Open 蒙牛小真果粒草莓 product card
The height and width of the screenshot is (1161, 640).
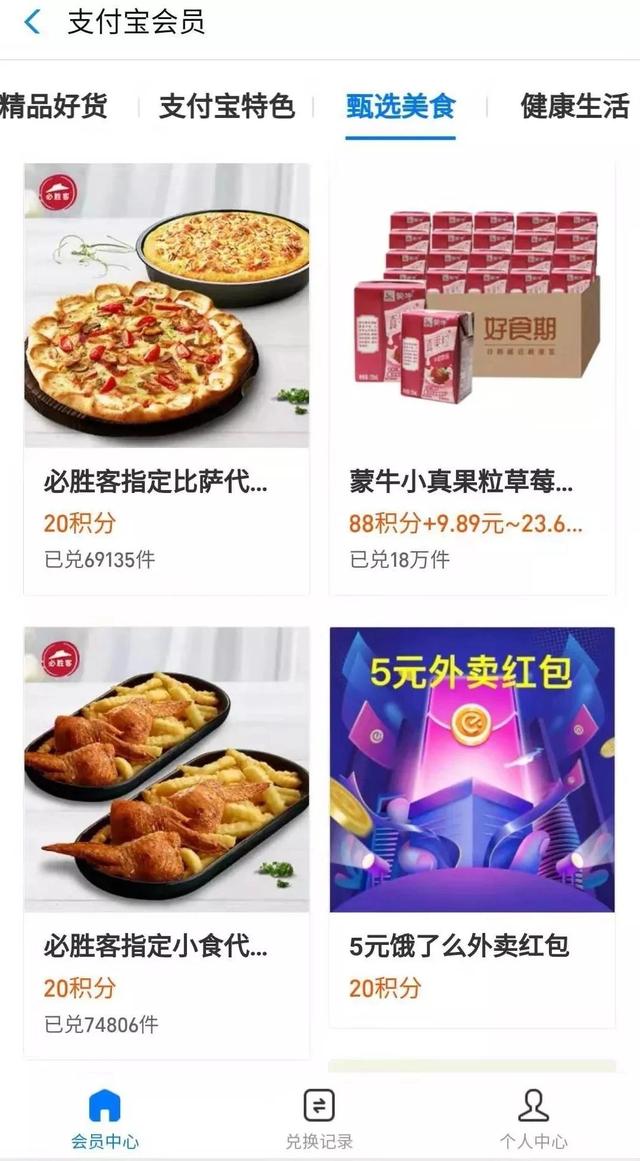[472, 378]
